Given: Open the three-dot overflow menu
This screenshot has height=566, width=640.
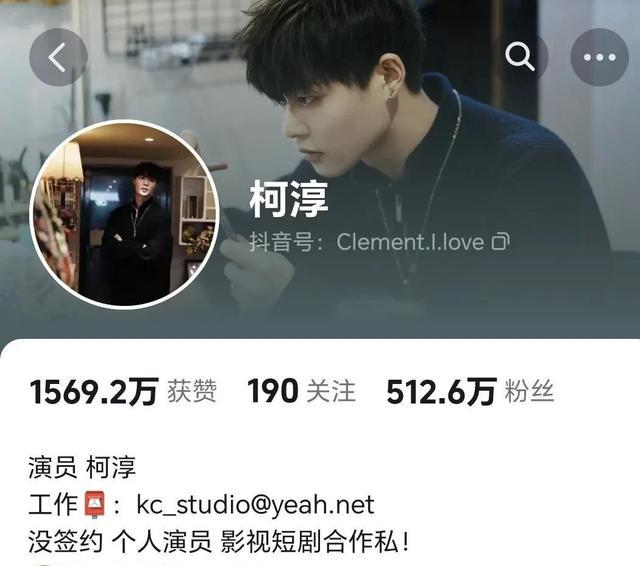Looking at the screenshot, I should click(x=599, y=57).
